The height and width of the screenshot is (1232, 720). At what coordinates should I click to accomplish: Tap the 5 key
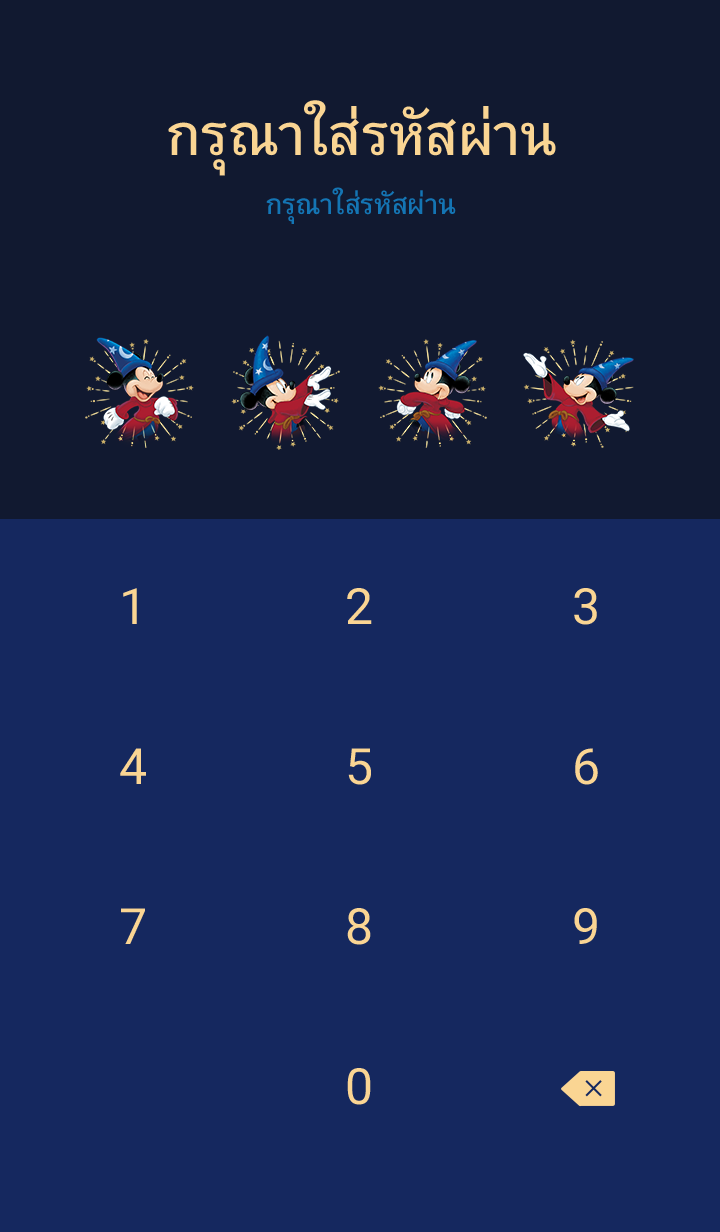[359, 767]
